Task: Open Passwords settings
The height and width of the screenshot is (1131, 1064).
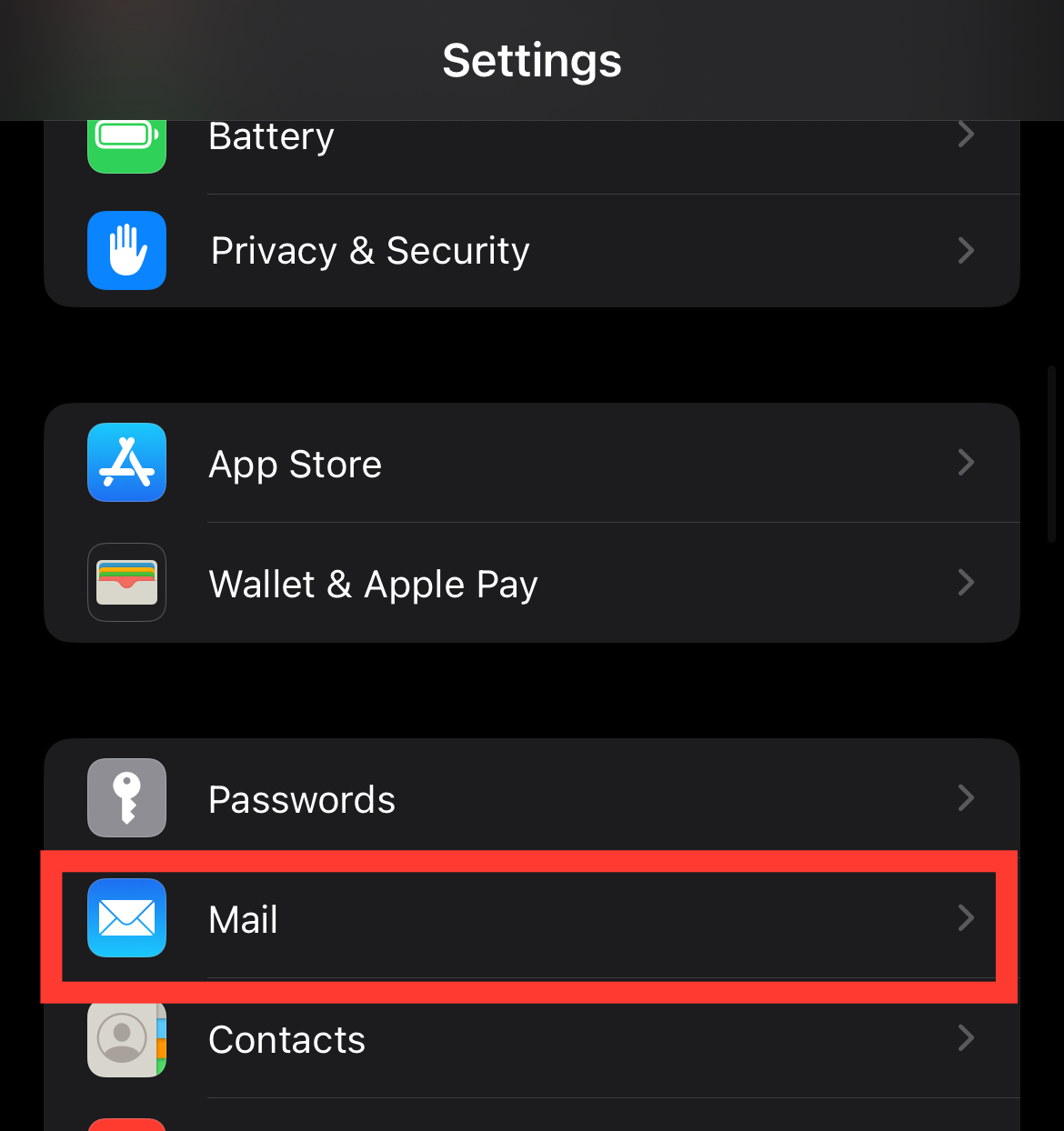Action: (x=531, y=799)
